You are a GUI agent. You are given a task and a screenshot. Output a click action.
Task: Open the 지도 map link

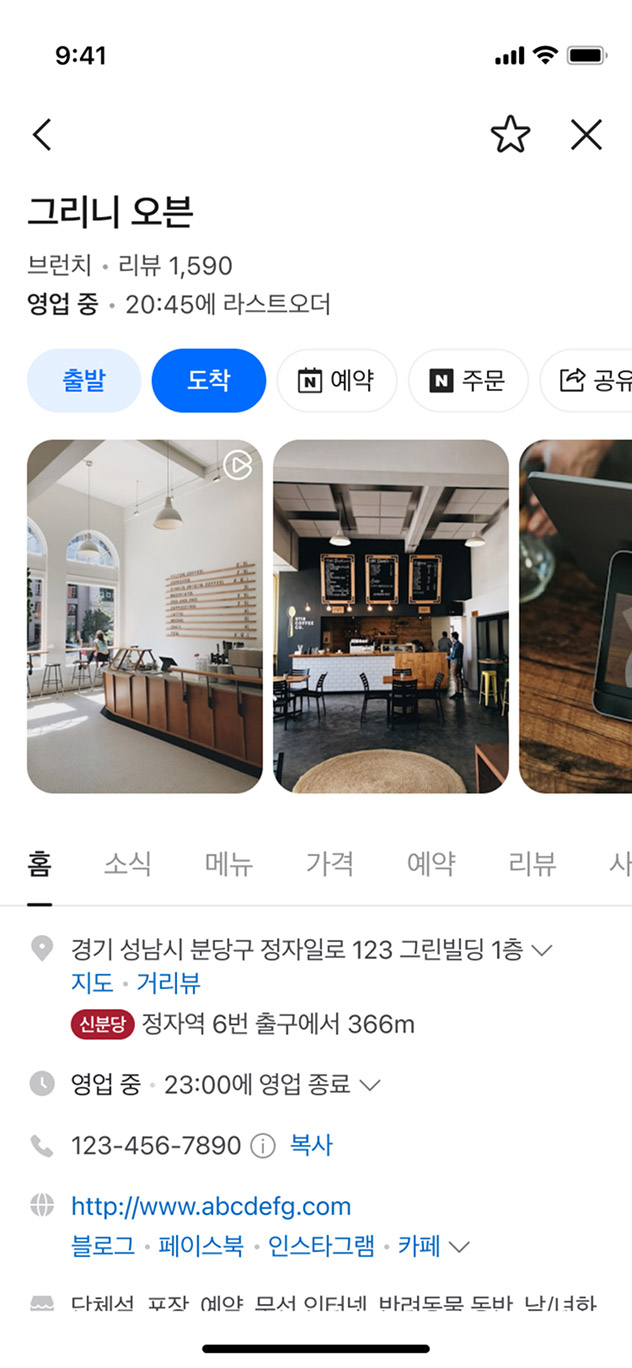[92, 983]
